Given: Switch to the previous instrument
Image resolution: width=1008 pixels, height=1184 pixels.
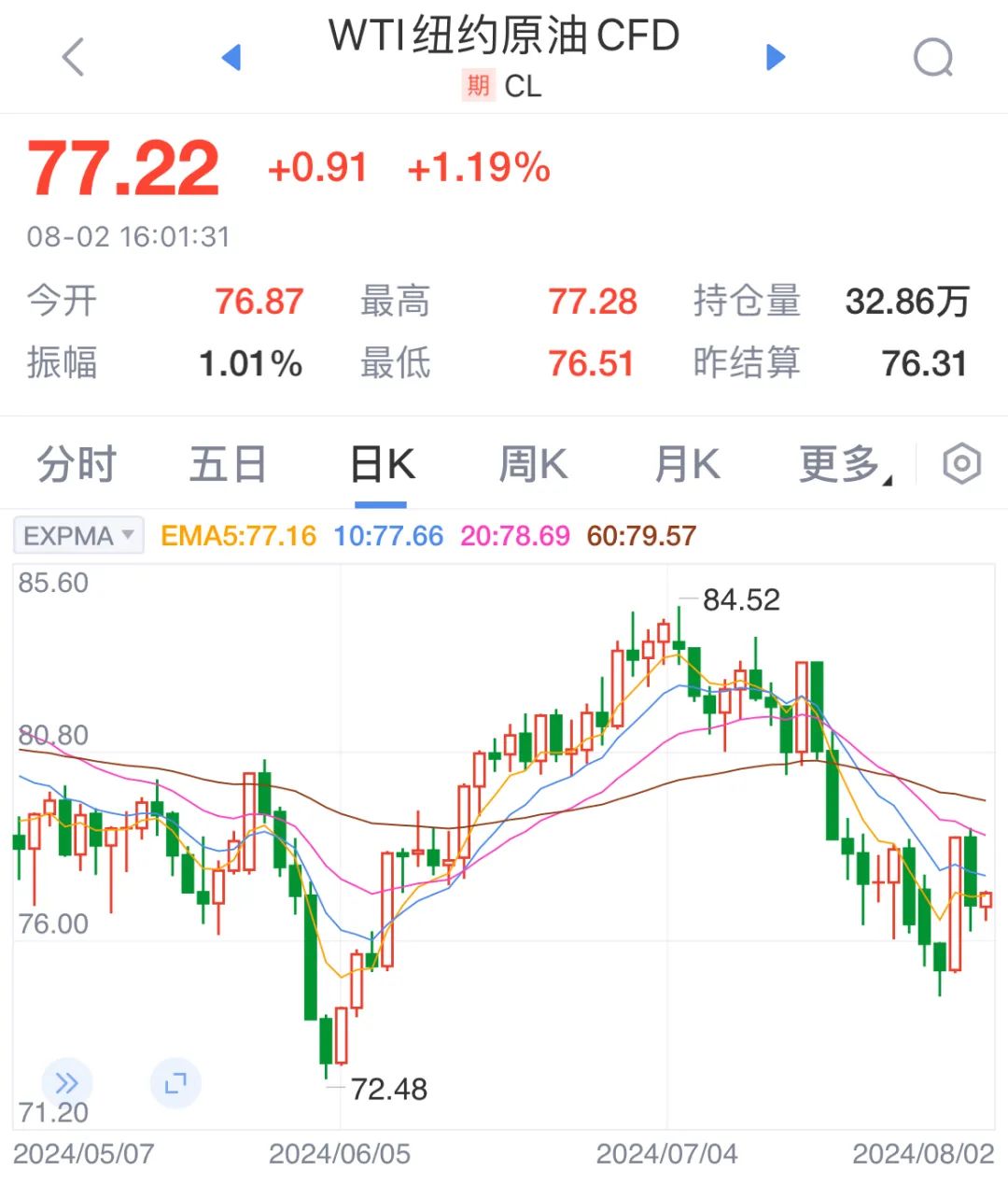Looking at the screenshot, I should point(231,57).
